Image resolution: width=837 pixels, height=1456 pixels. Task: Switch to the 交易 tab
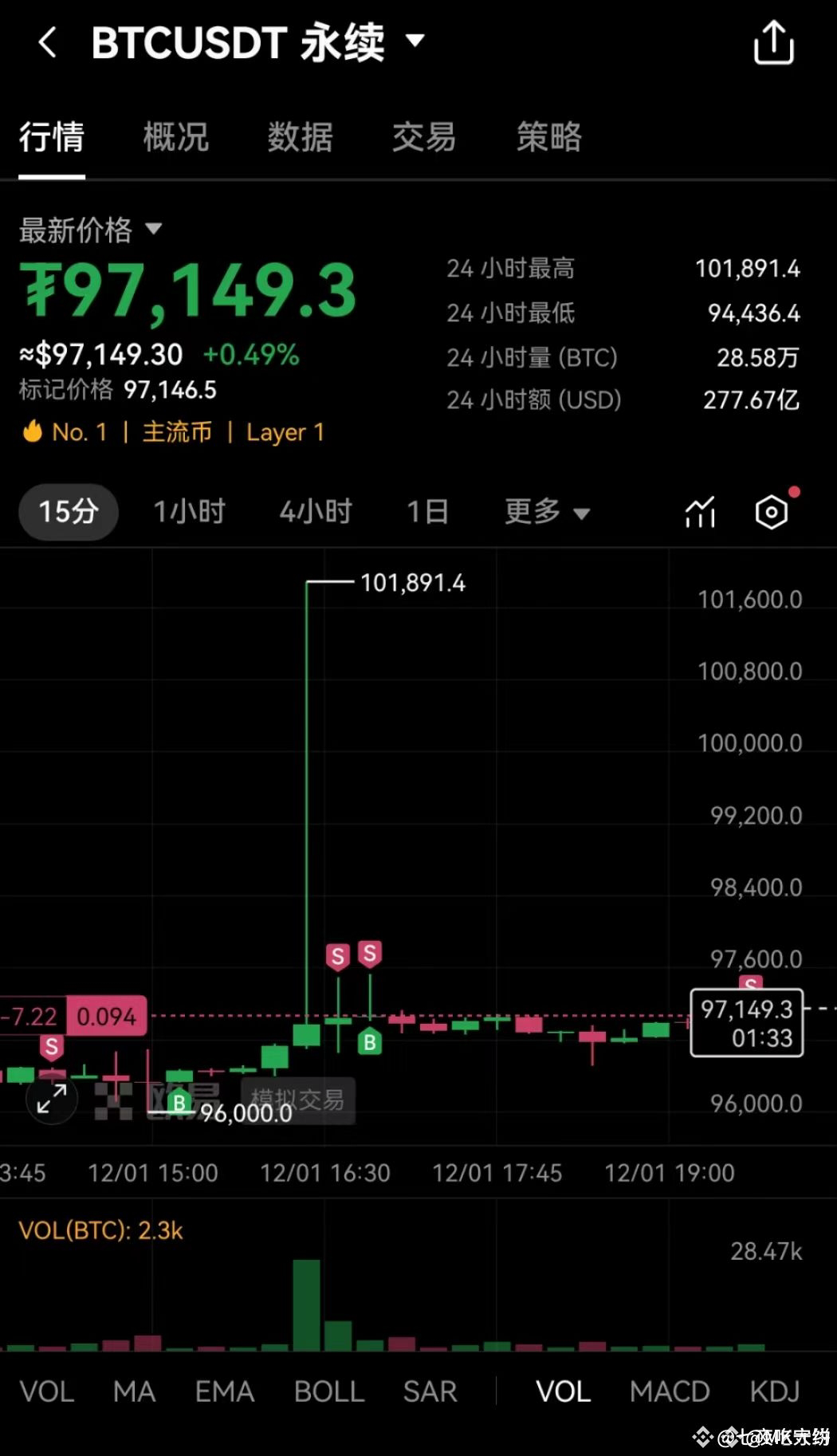click(x=423, y=137)
